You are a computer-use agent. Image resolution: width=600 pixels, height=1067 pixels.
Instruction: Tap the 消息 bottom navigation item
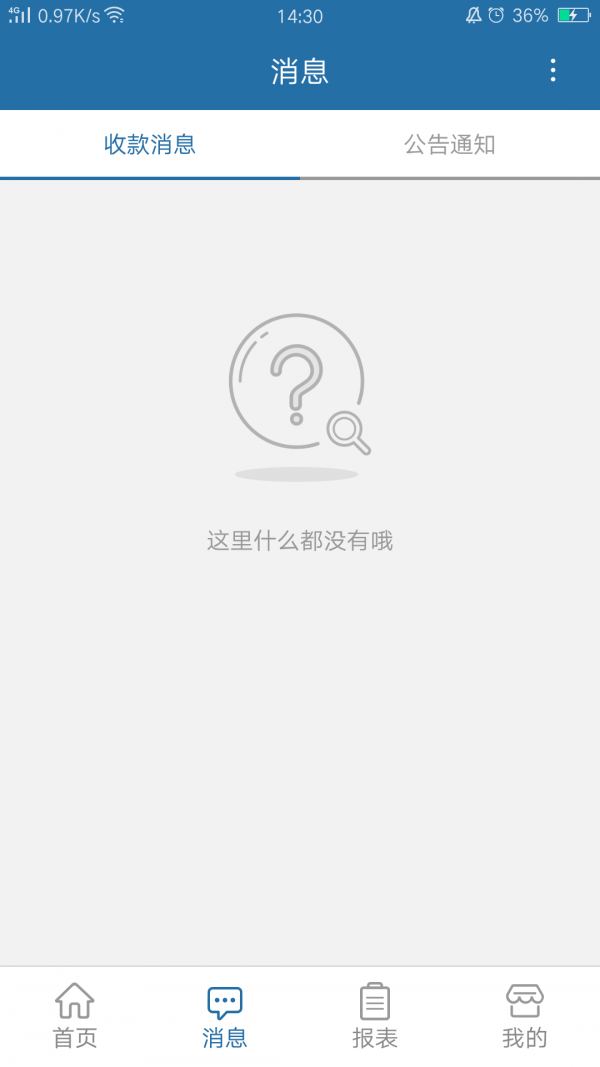point(225,1015)
